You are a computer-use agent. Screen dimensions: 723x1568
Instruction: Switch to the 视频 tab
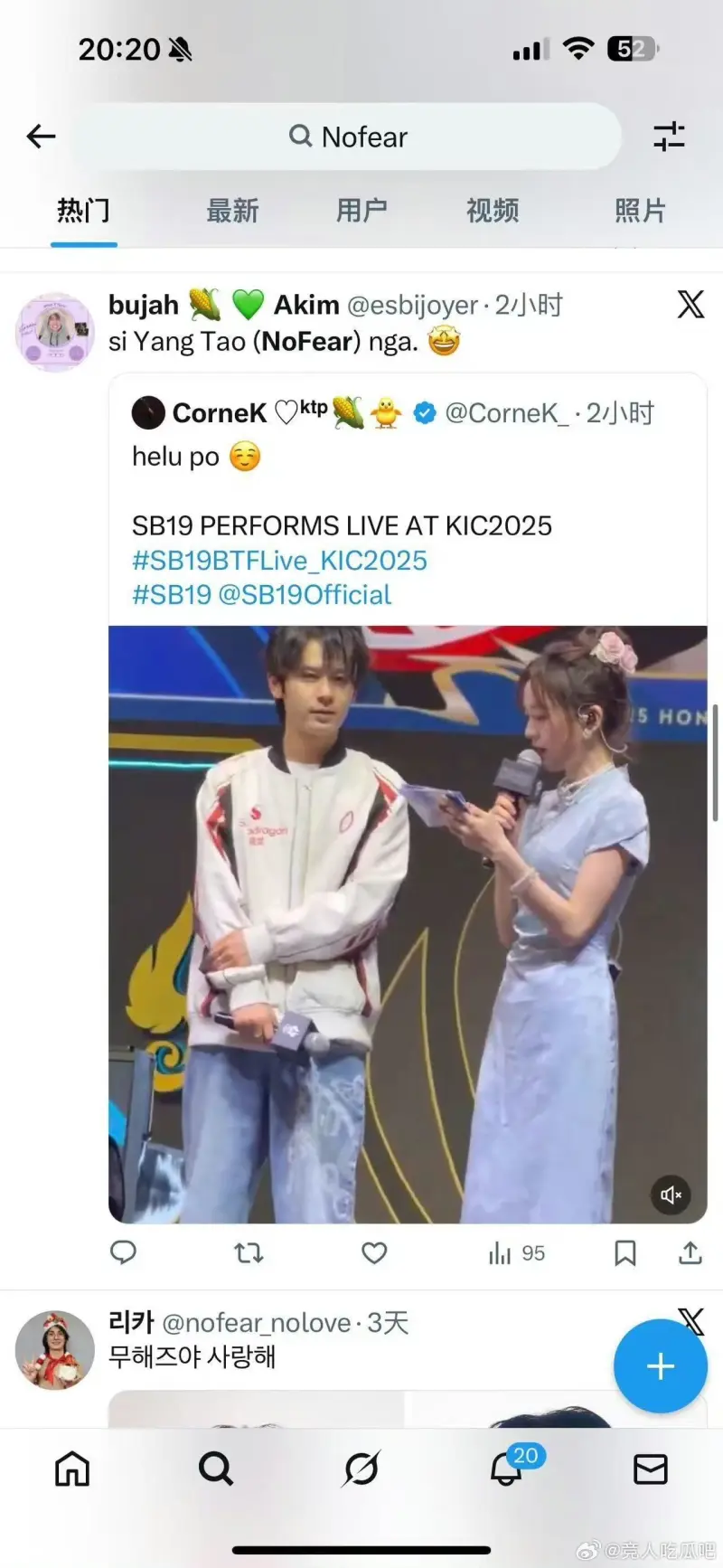tap(493, 211)
